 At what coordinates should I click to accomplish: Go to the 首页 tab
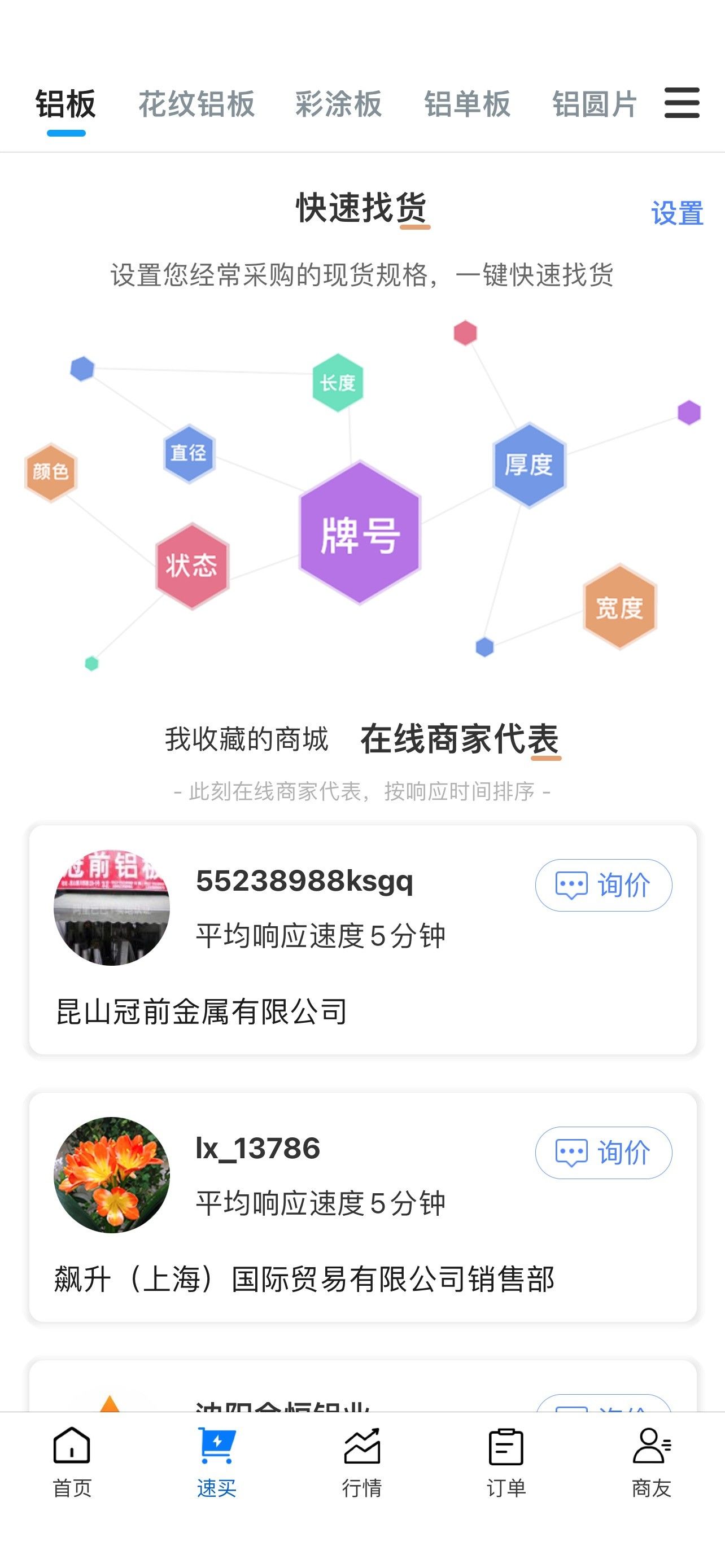pos(72,1462)
